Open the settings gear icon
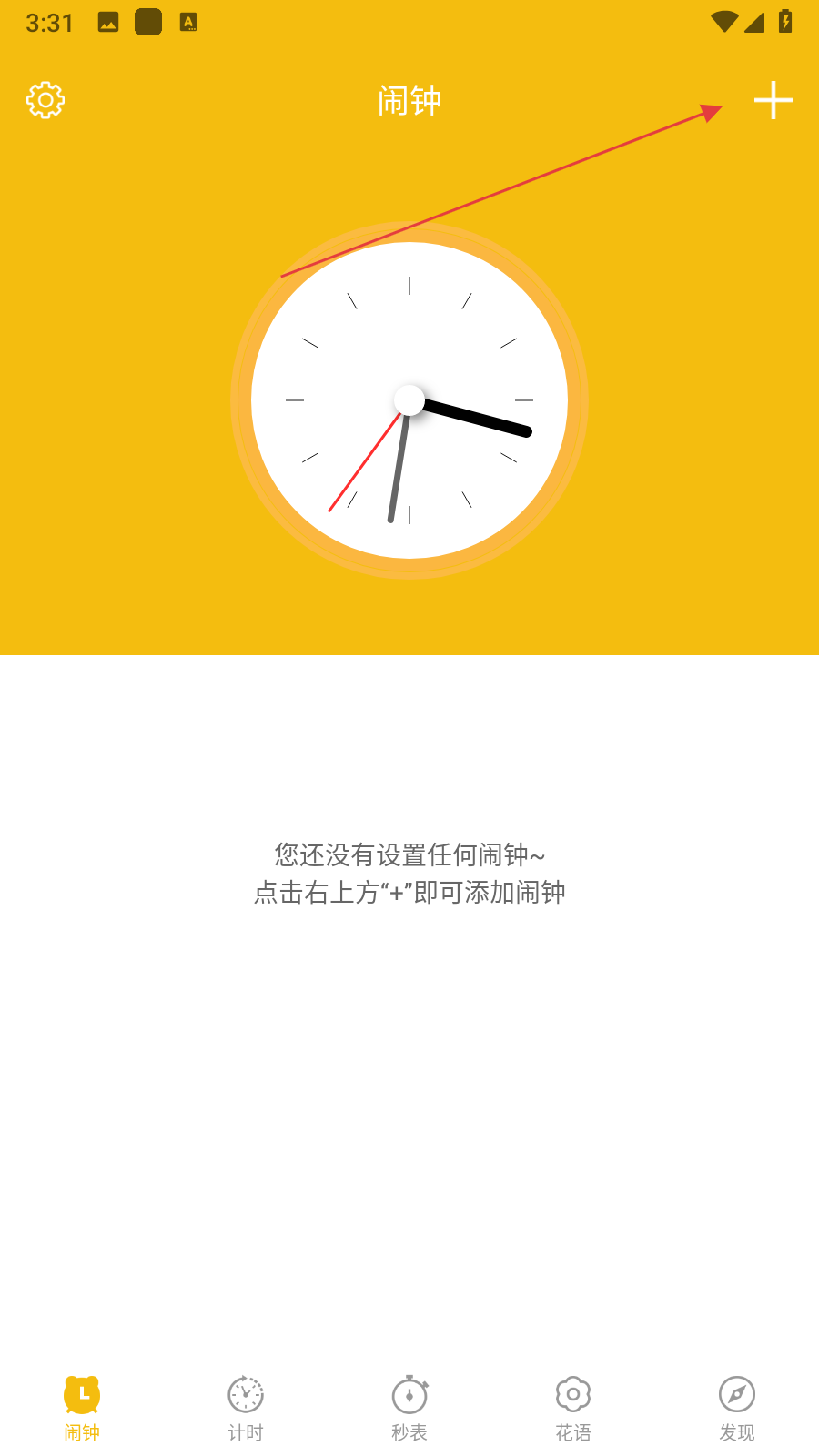This screenshot has width=819, height=1456. pyautogui.click(x=45, y=100)
